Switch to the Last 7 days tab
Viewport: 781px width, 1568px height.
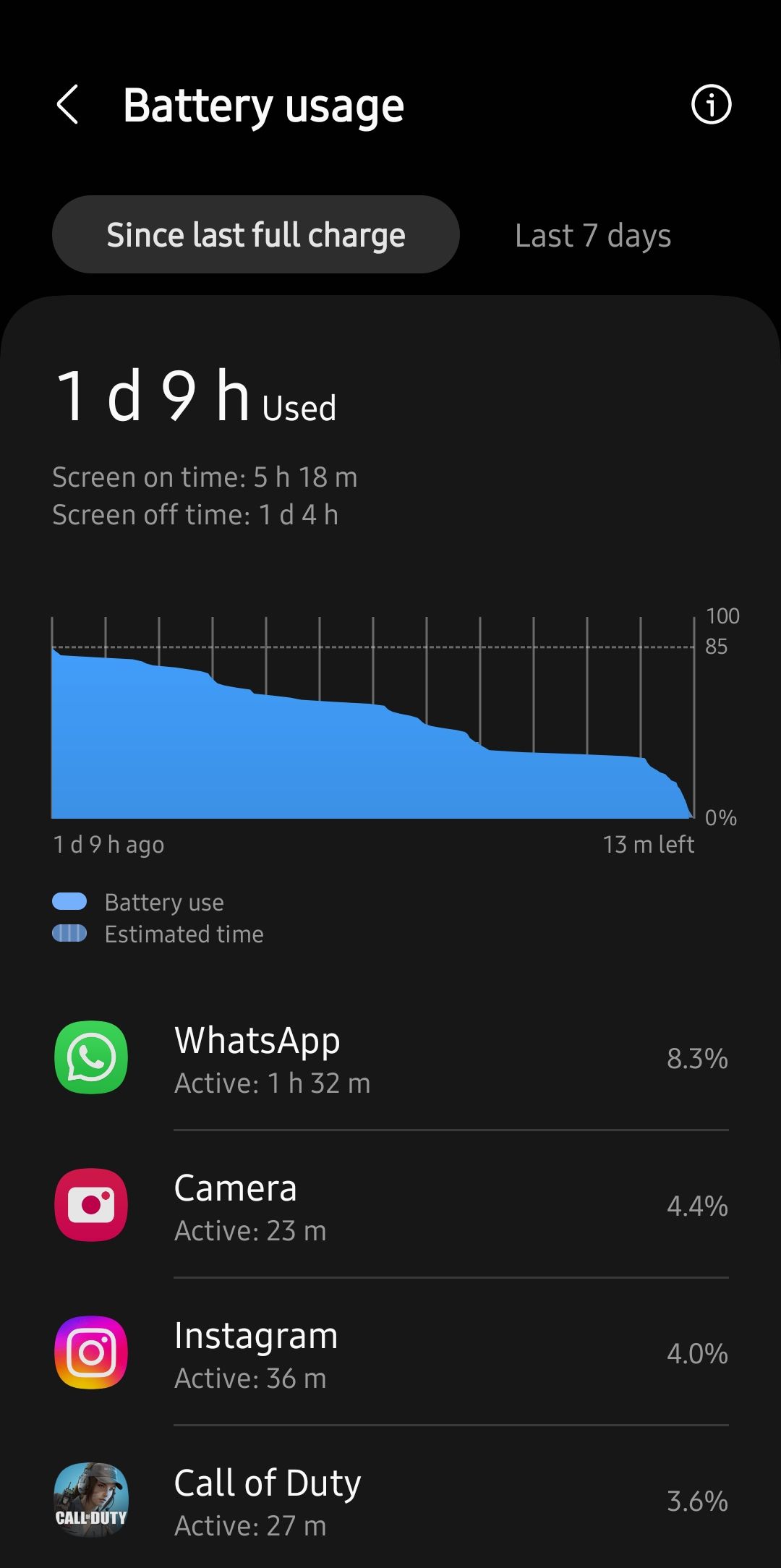tap(593, 234)
